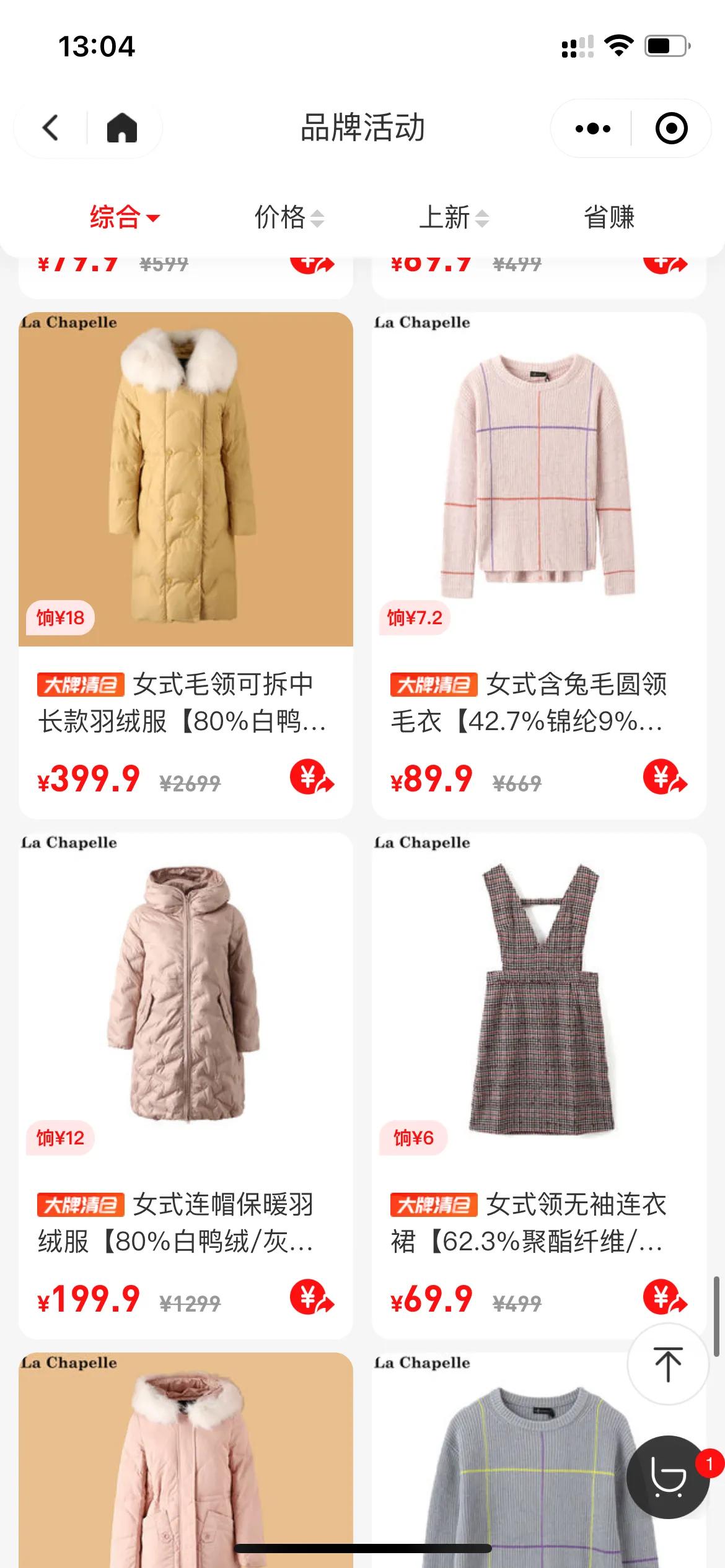Screen dimensions: 725x1568
Task: Sort products by 上新
Action: pyautogui.click(x=454, y=217)
